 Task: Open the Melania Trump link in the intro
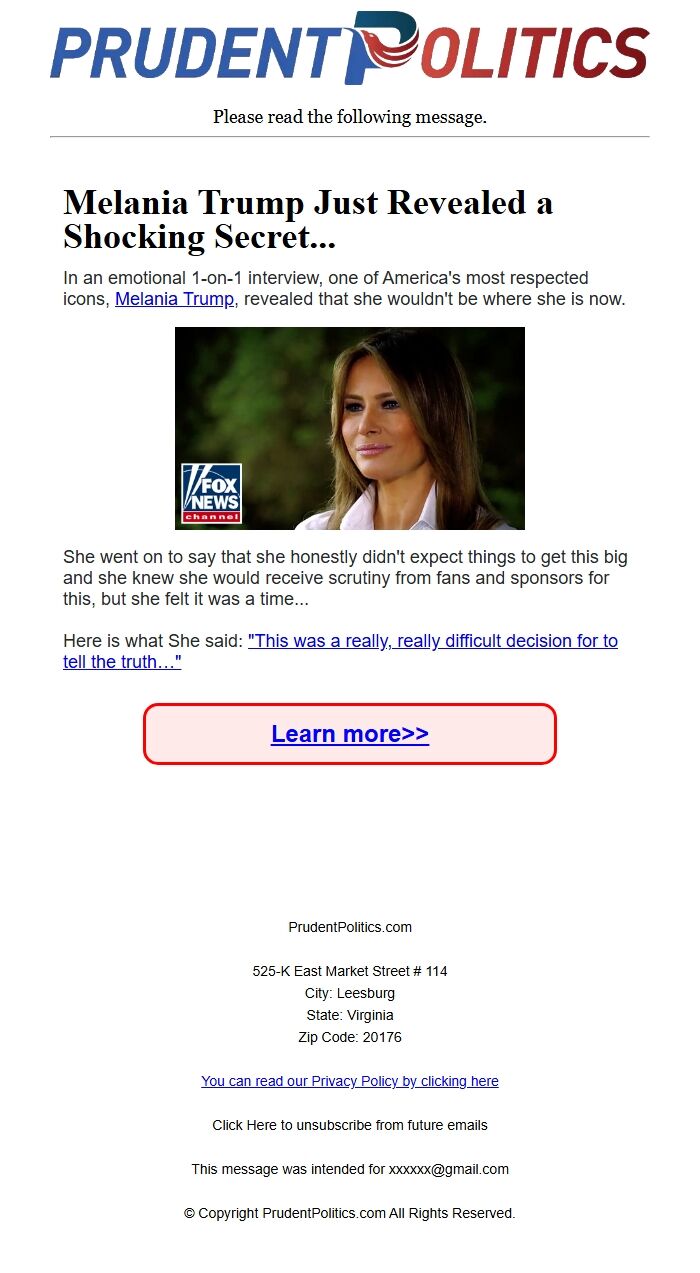[x=175, y=298]
